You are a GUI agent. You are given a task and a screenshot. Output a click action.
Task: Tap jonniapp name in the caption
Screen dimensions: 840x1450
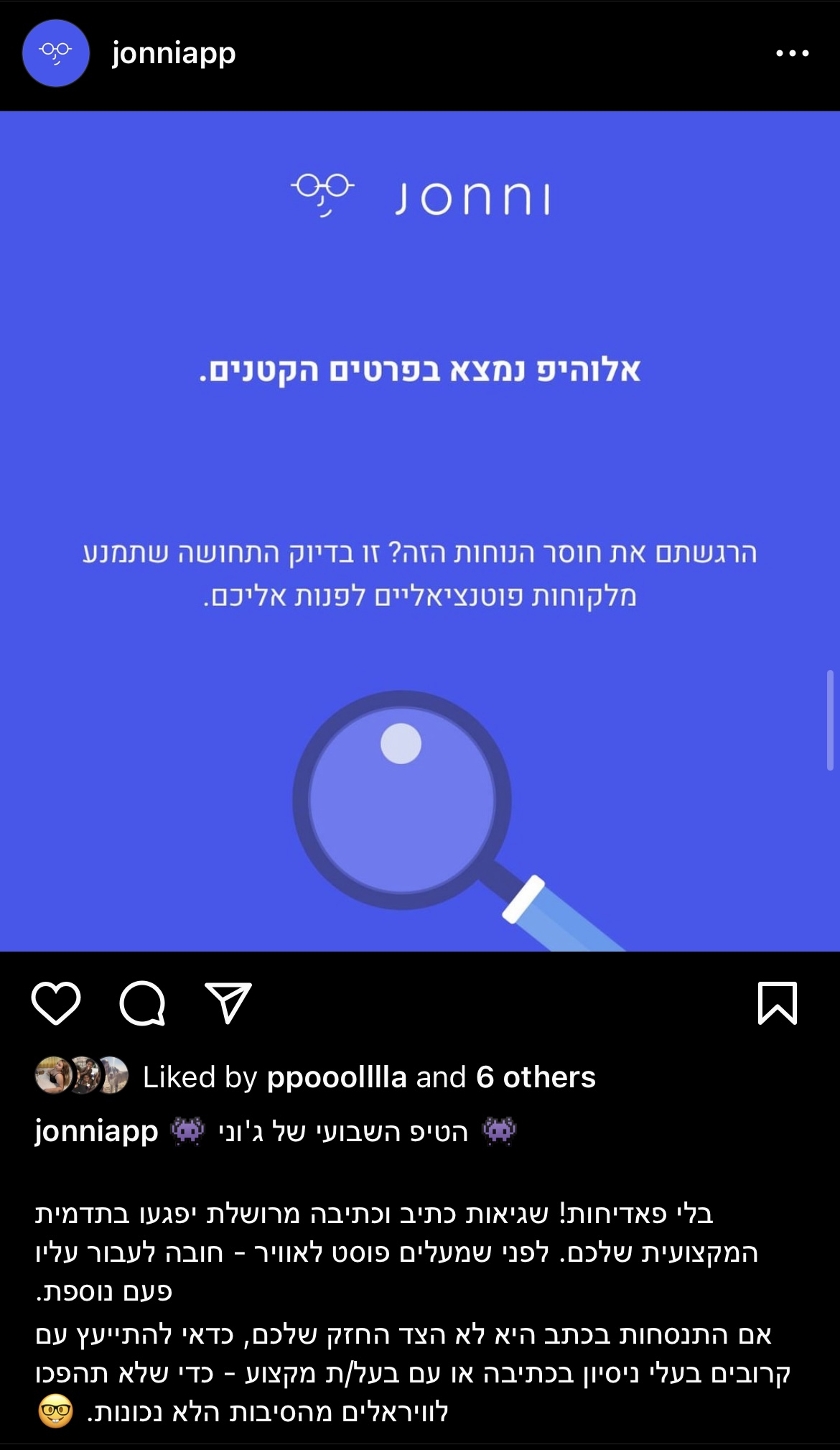click(96, 1131)
